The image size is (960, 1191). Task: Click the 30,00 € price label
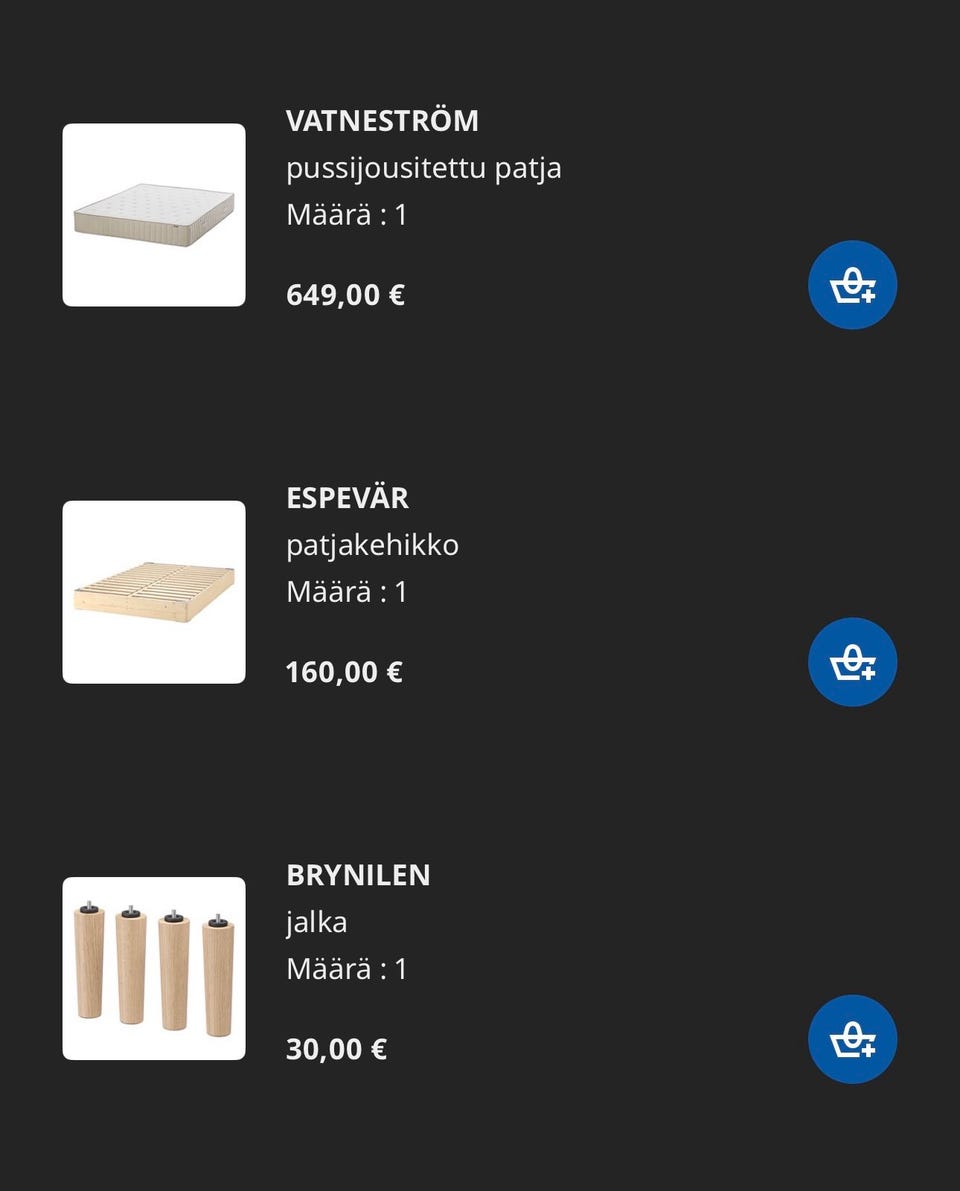coord(335,1048)
